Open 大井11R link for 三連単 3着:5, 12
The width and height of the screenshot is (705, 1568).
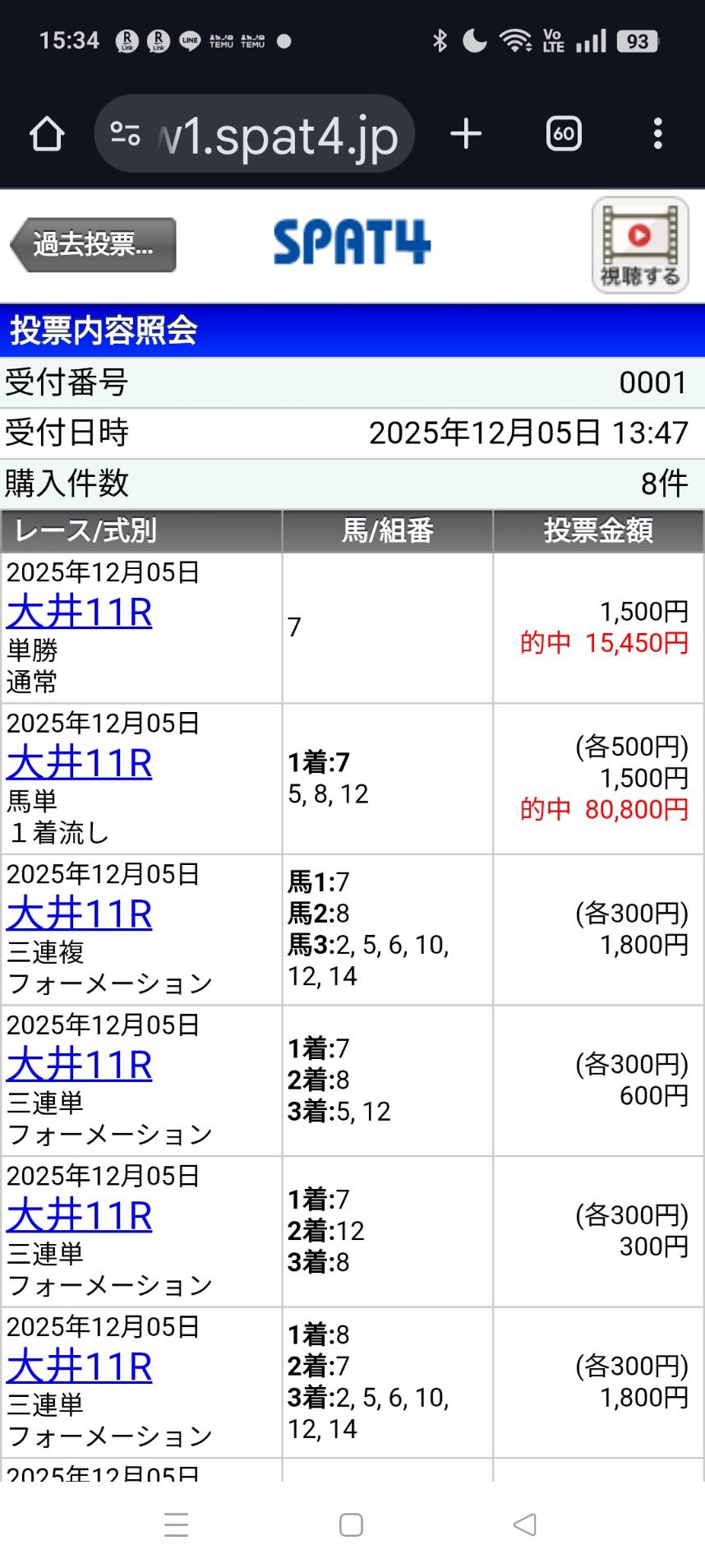coord(79,1065)
